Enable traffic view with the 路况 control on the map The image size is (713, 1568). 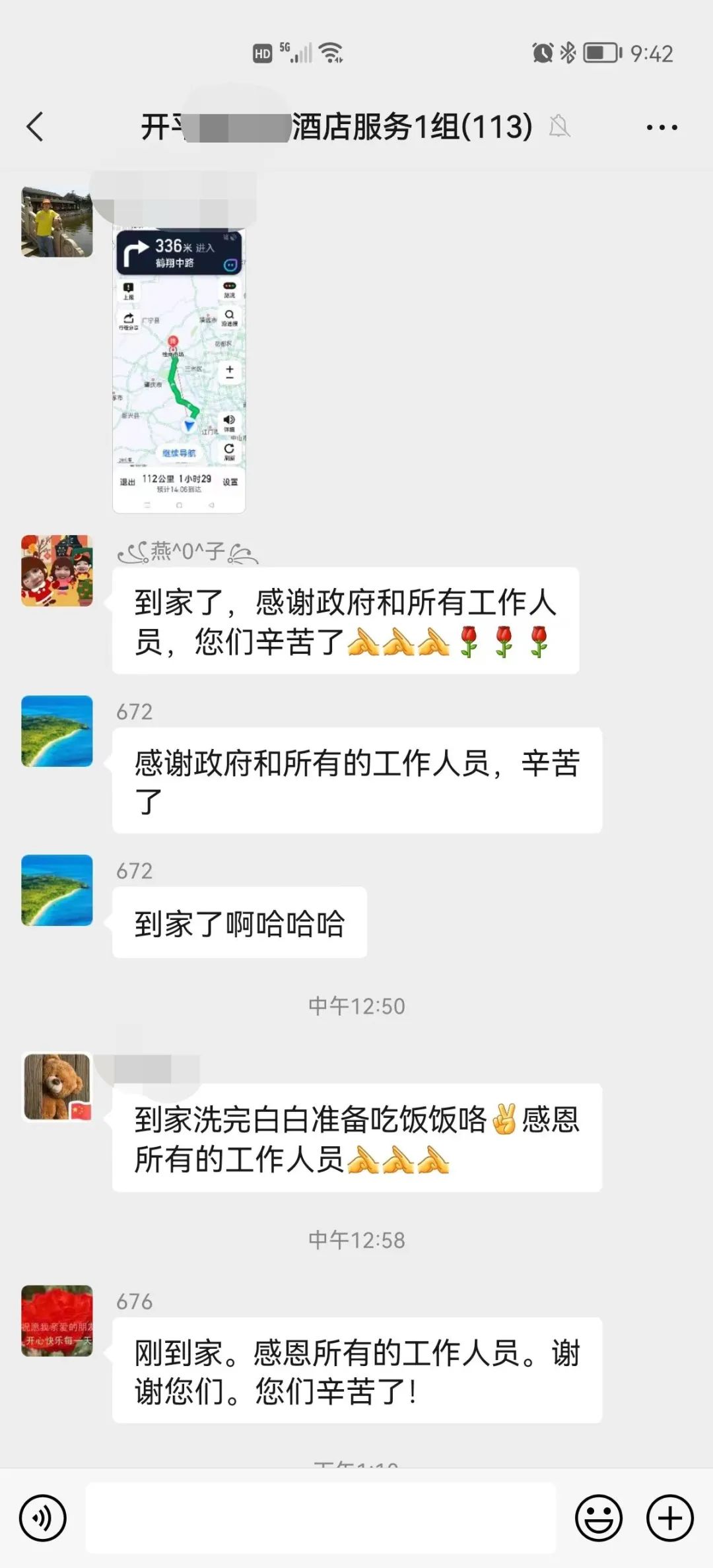pos(230,289)
